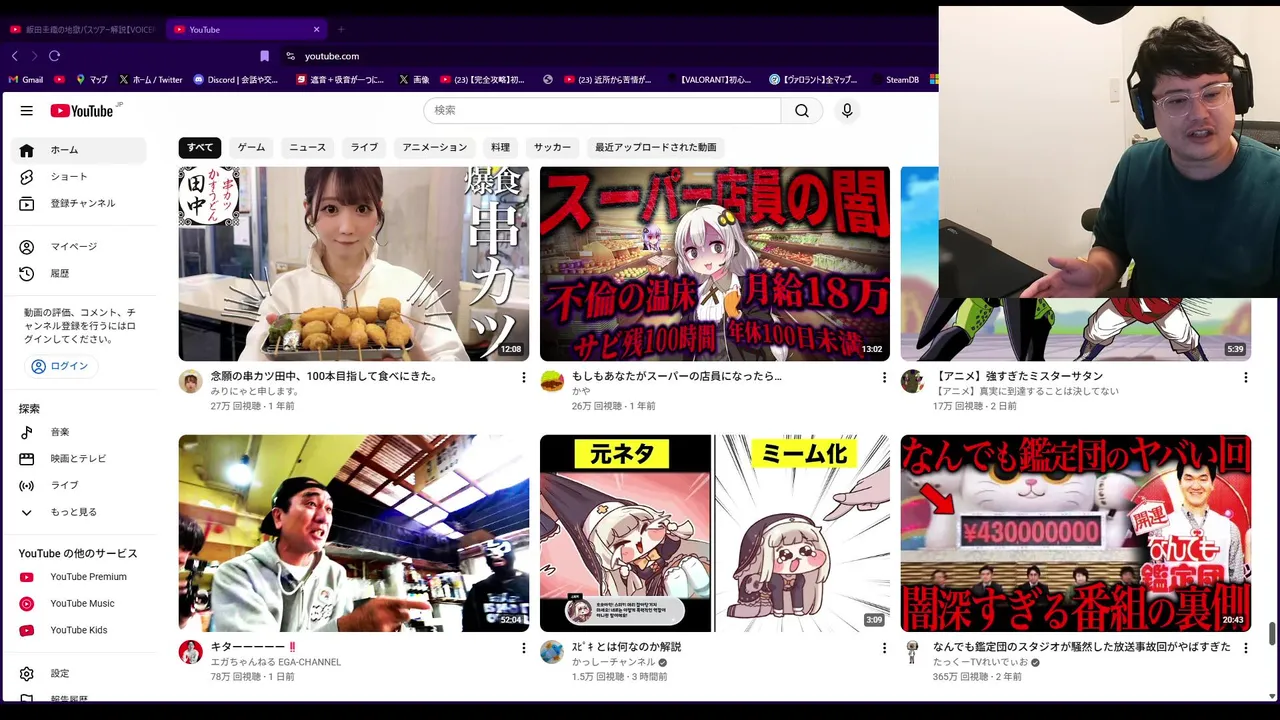Select the ゲーム filter chip
This screenshot has height=720, width=1280.
[x=251, y=147]
